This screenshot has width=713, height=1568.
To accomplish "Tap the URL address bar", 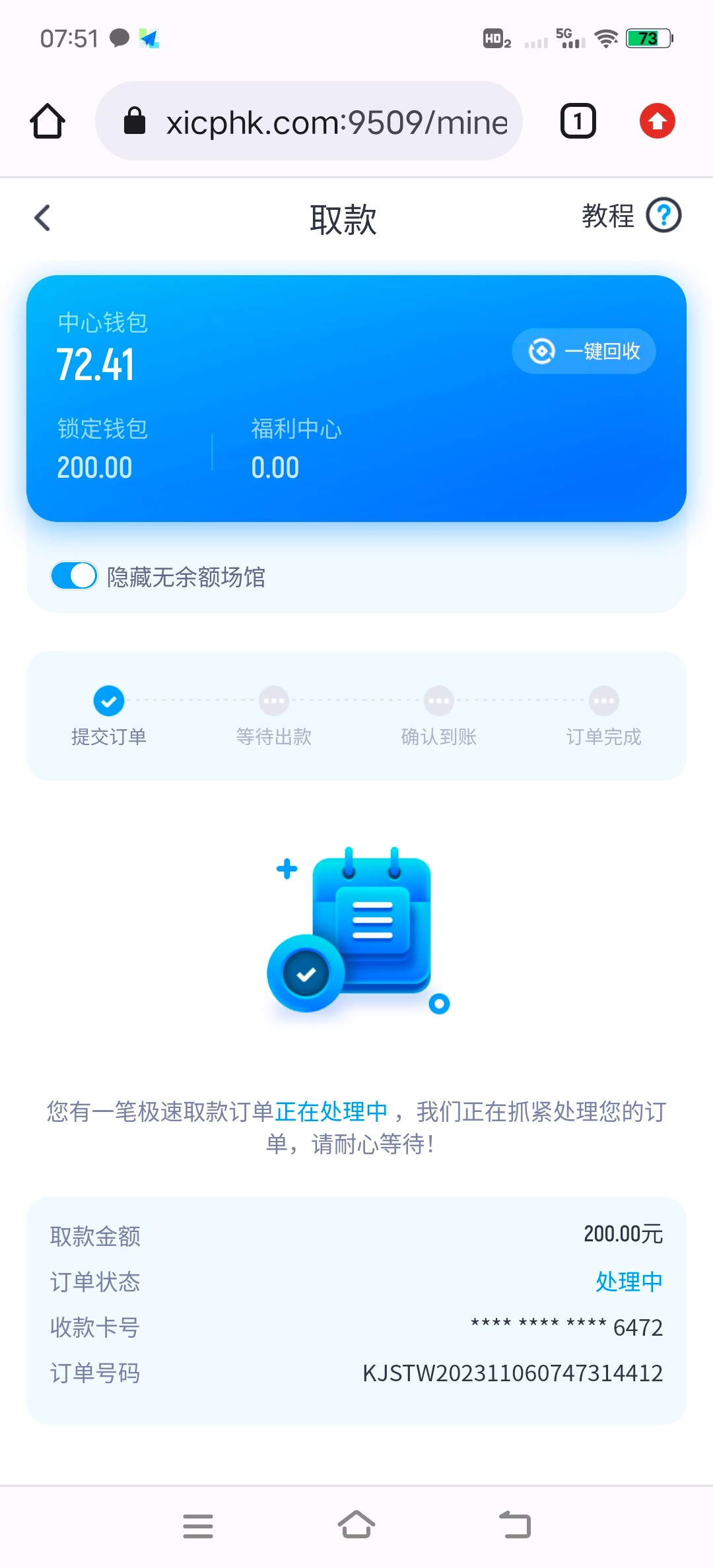I will [x=337, y=121].
